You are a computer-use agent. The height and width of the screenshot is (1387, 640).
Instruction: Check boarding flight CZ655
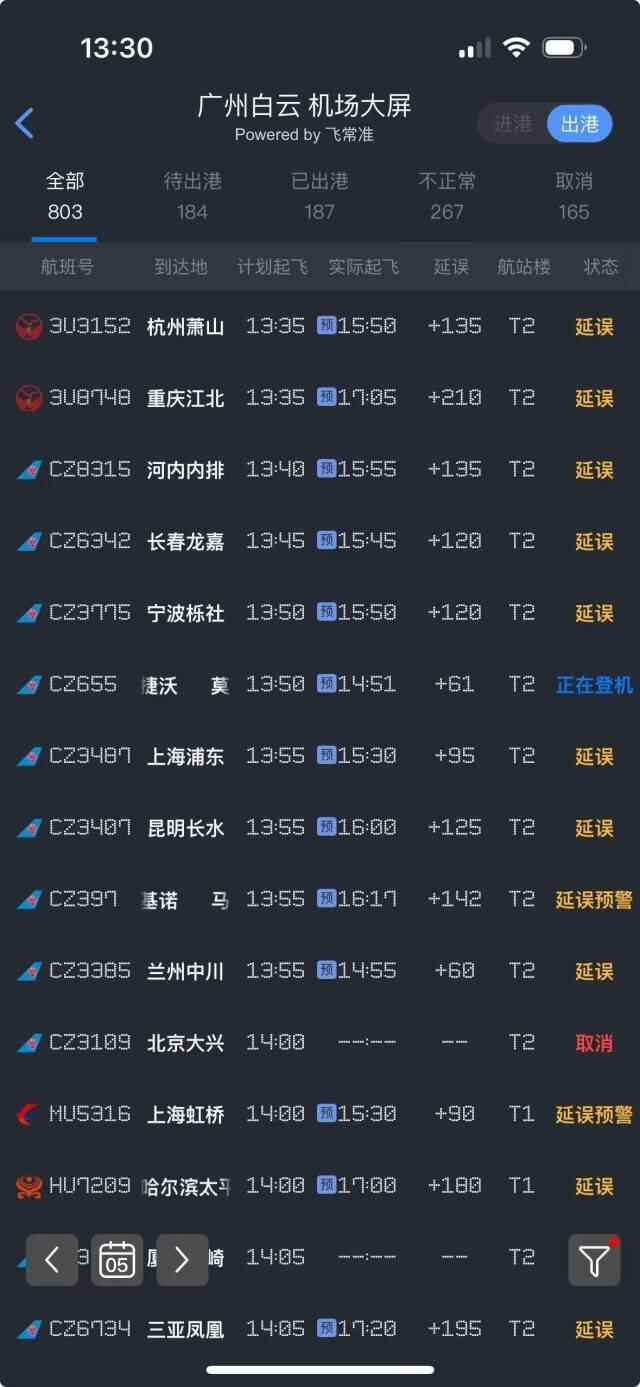click(320, 684)
